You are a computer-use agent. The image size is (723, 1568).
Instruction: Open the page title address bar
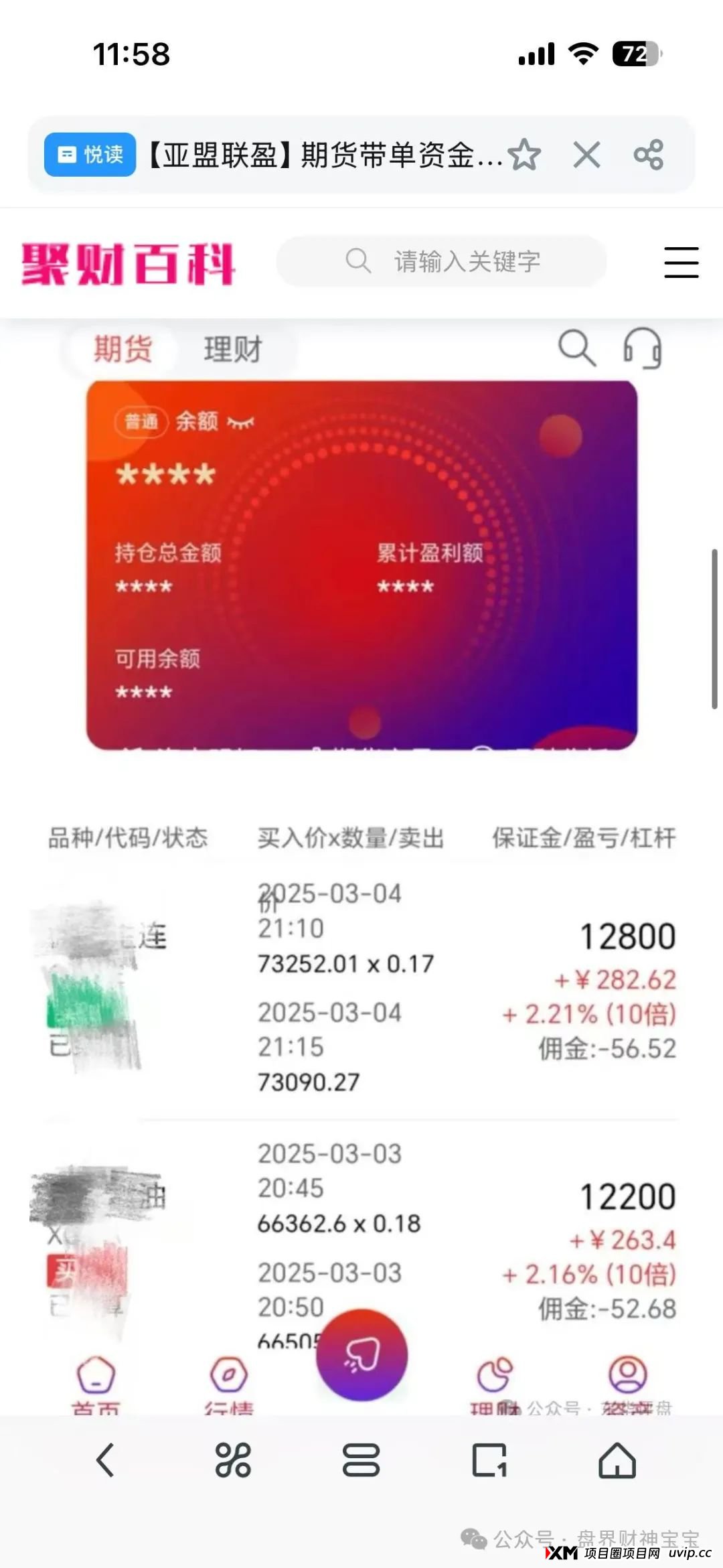[x=325, y=155]
